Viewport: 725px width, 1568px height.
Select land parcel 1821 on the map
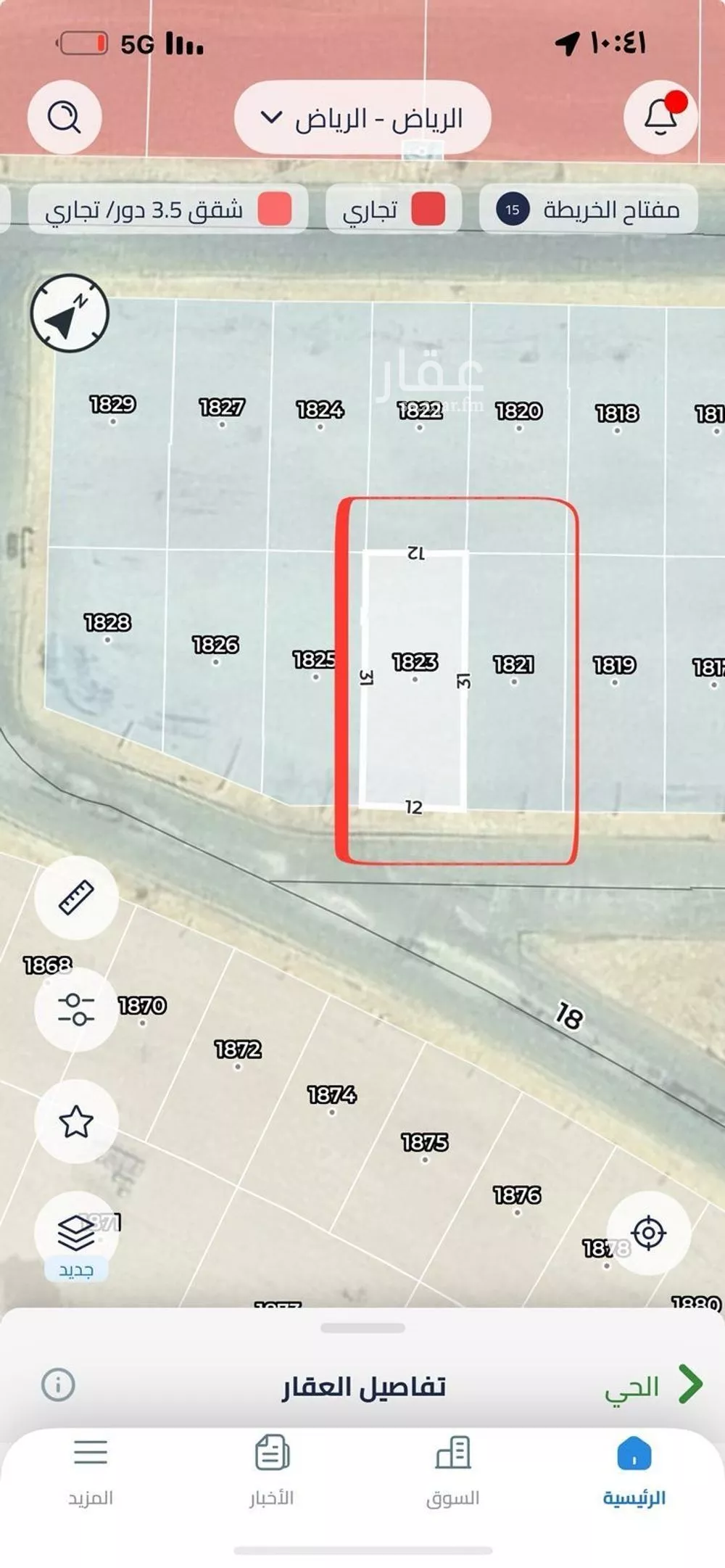(x=514, y=674)
